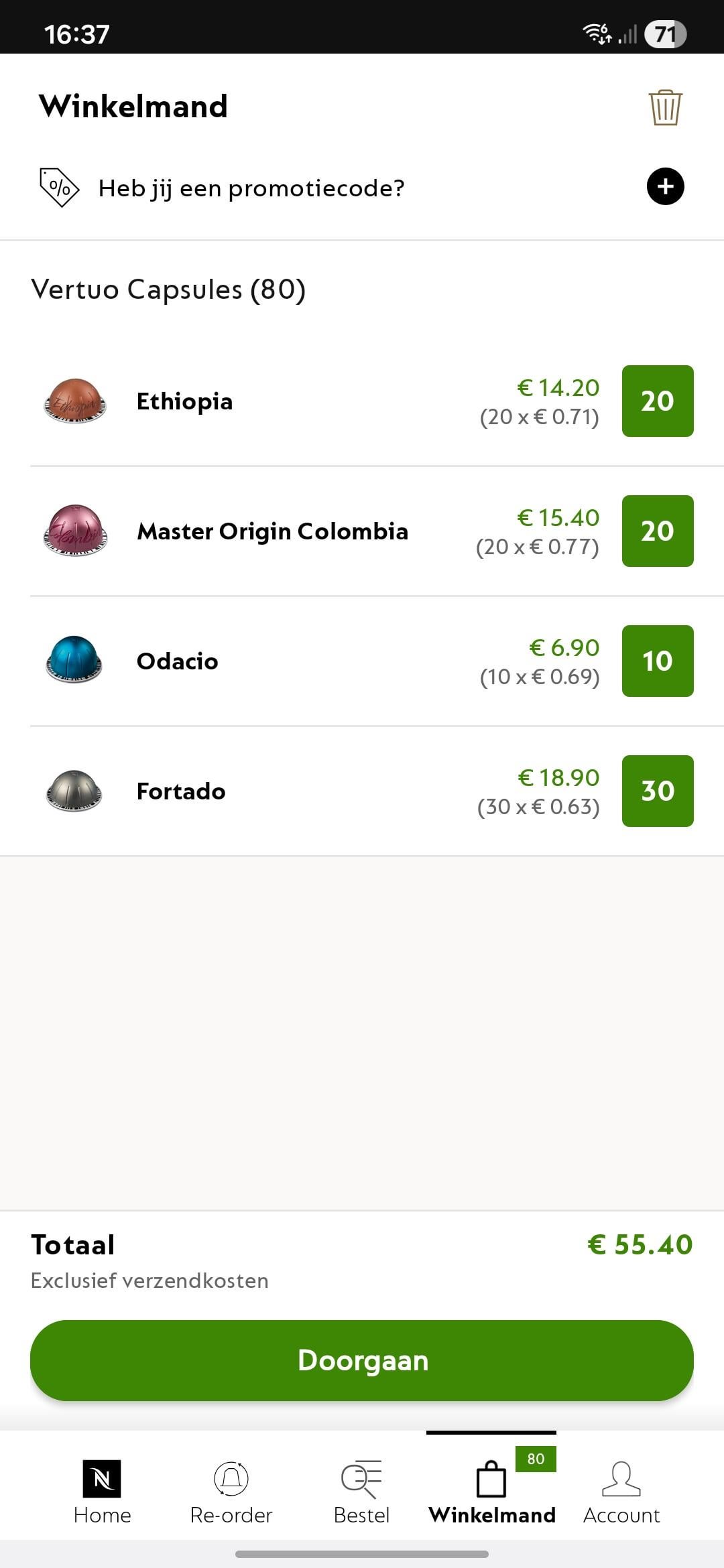
Task: Change the Odacio quantity of 10
Action: point(657,661)
